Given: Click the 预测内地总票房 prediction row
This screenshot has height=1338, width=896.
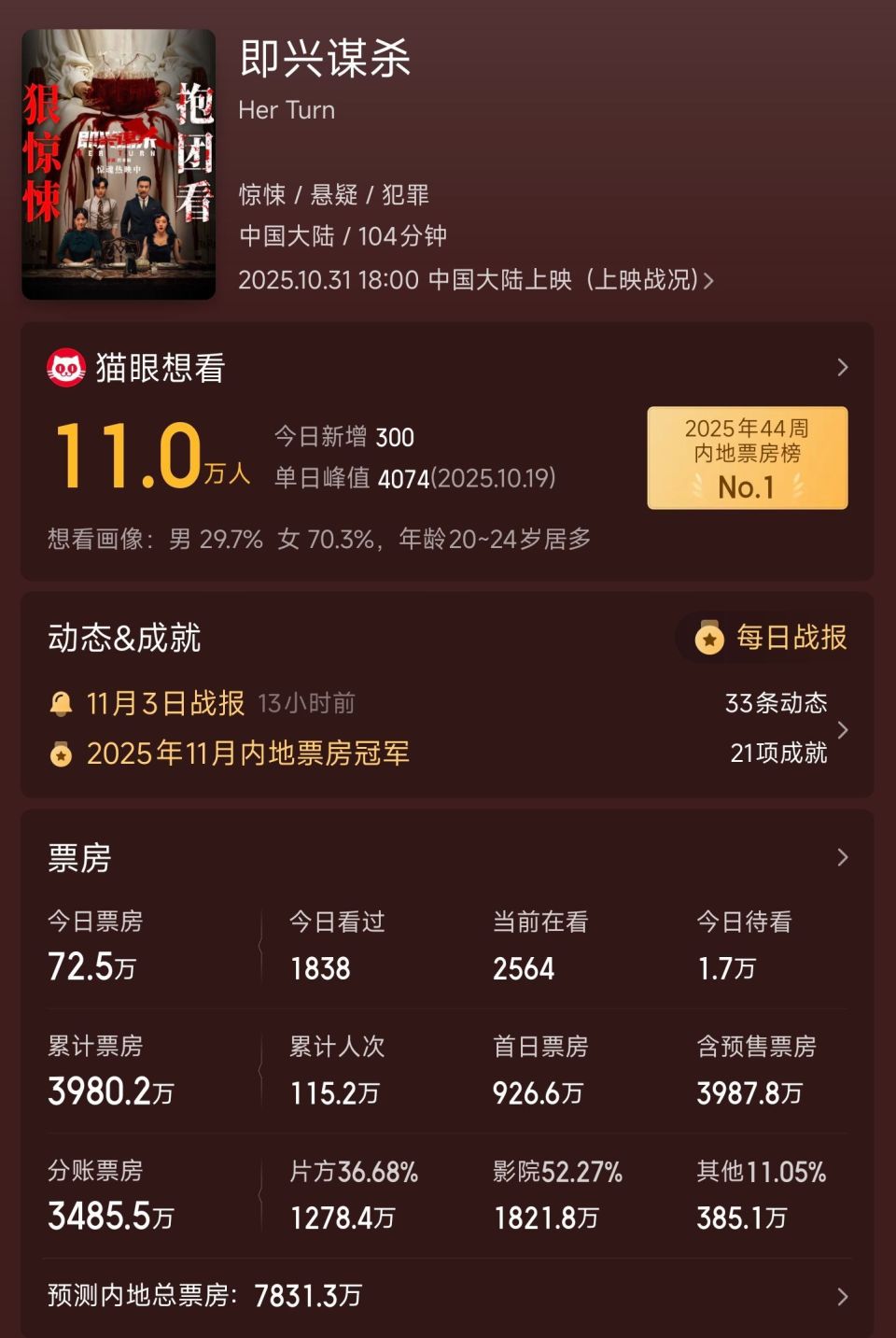Looking at the screenshot, I should pyautogui.click(x=205, y=1296).
